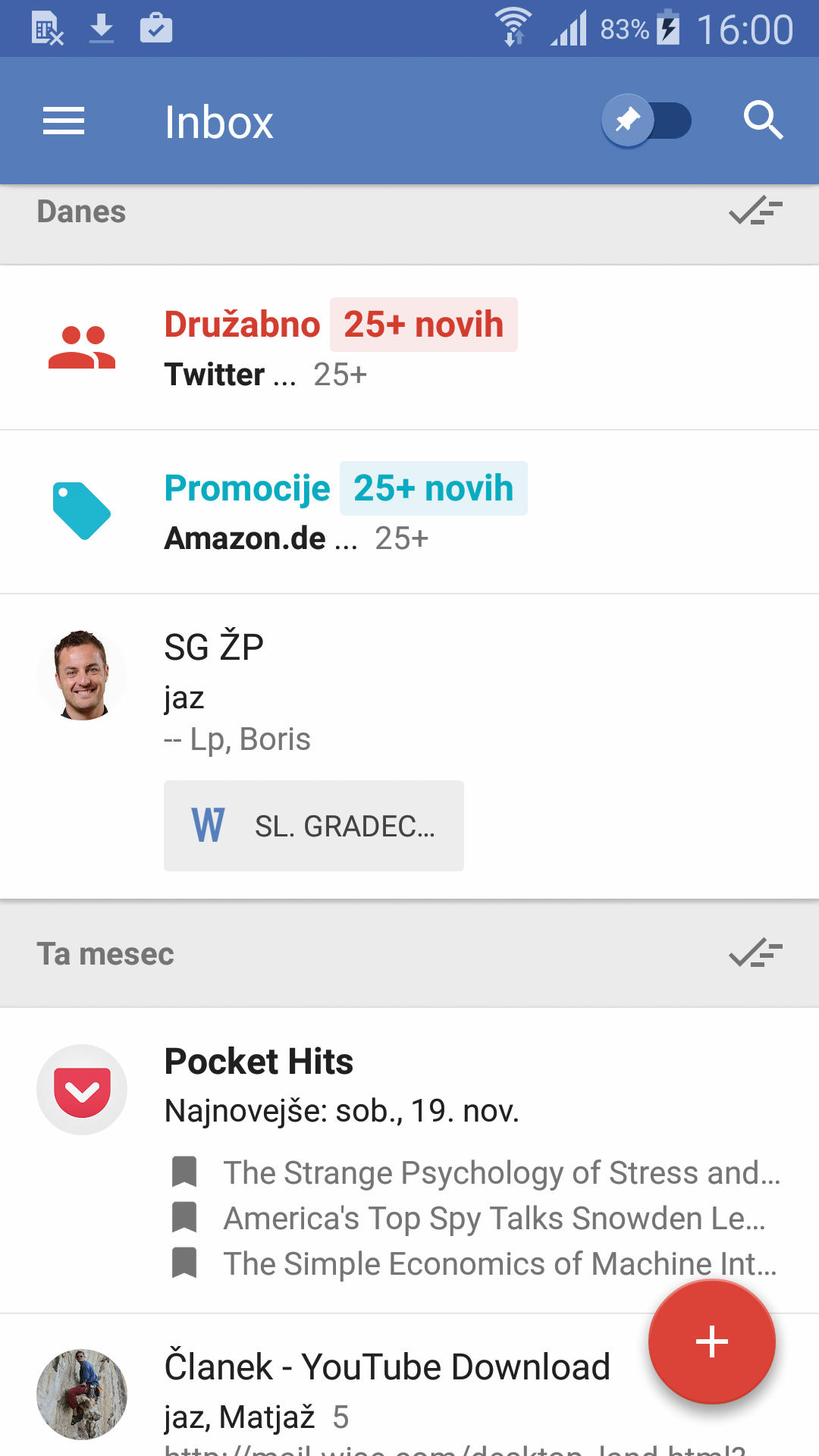Open the navigation drawer menu
Viewport: 819px width, 1456px height.
tap(64, 121)
